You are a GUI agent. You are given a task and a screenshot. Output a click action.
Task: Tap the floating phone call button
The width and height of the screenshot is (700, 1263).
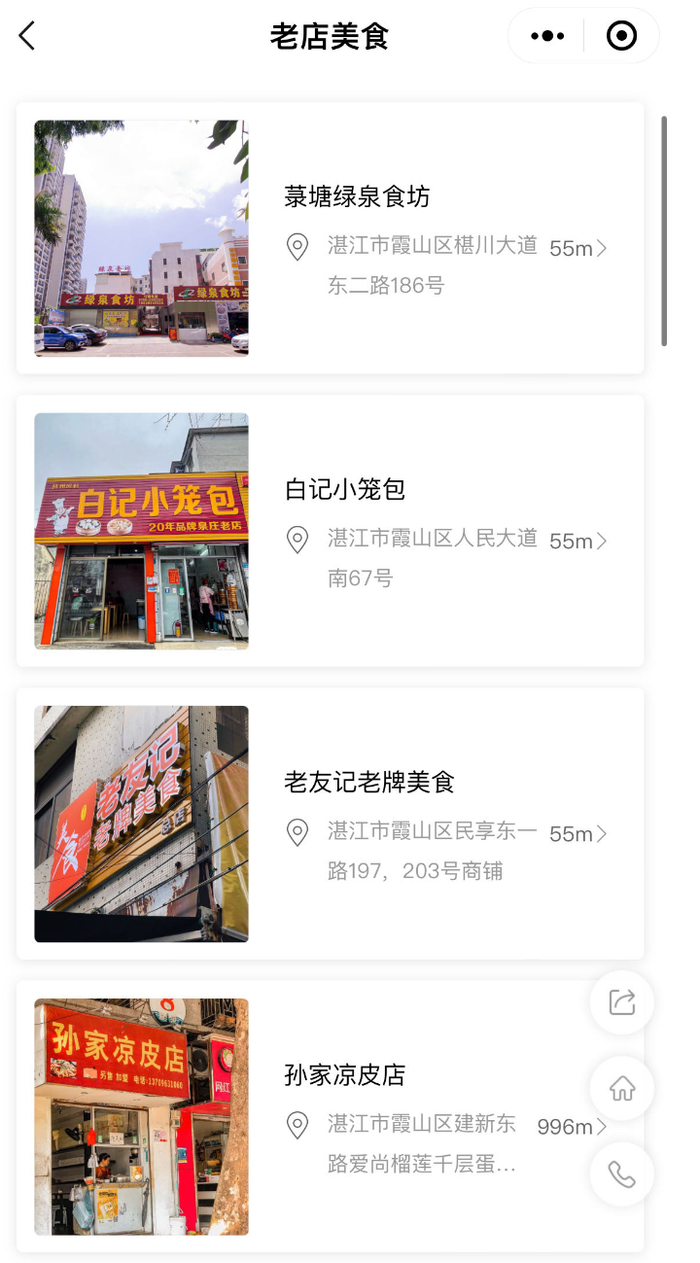point(622,1174)
